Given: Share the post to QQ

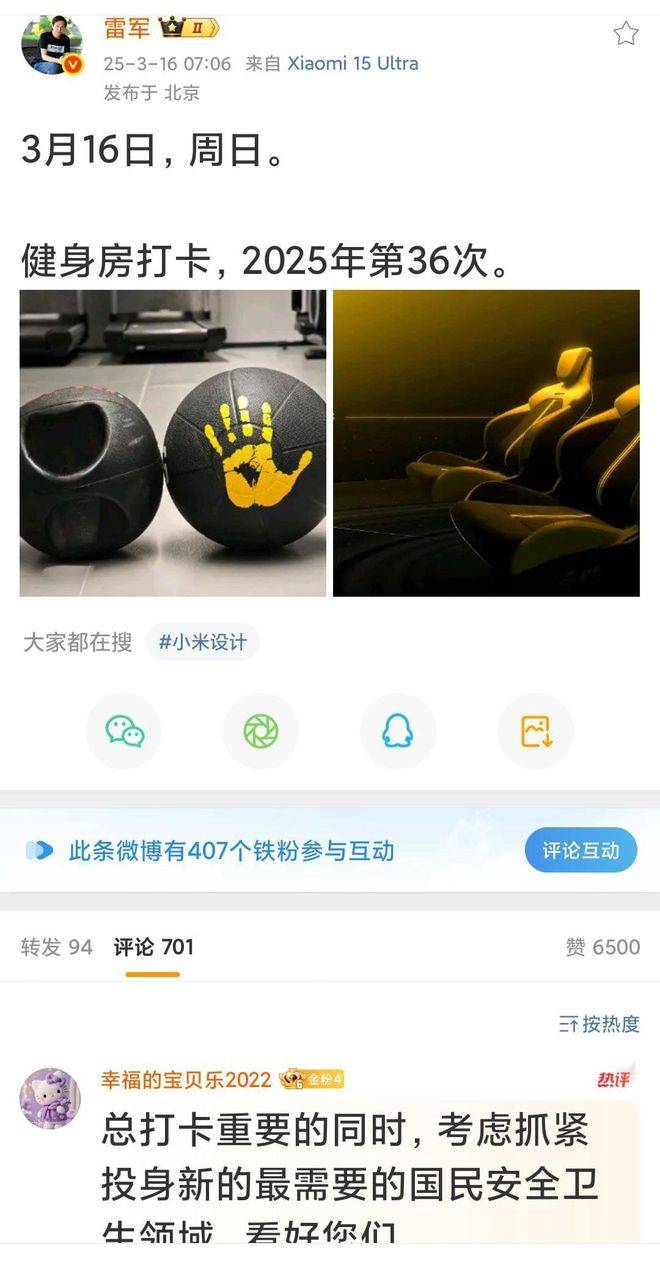Looking at the screenshot, I should tap(398, 732).
